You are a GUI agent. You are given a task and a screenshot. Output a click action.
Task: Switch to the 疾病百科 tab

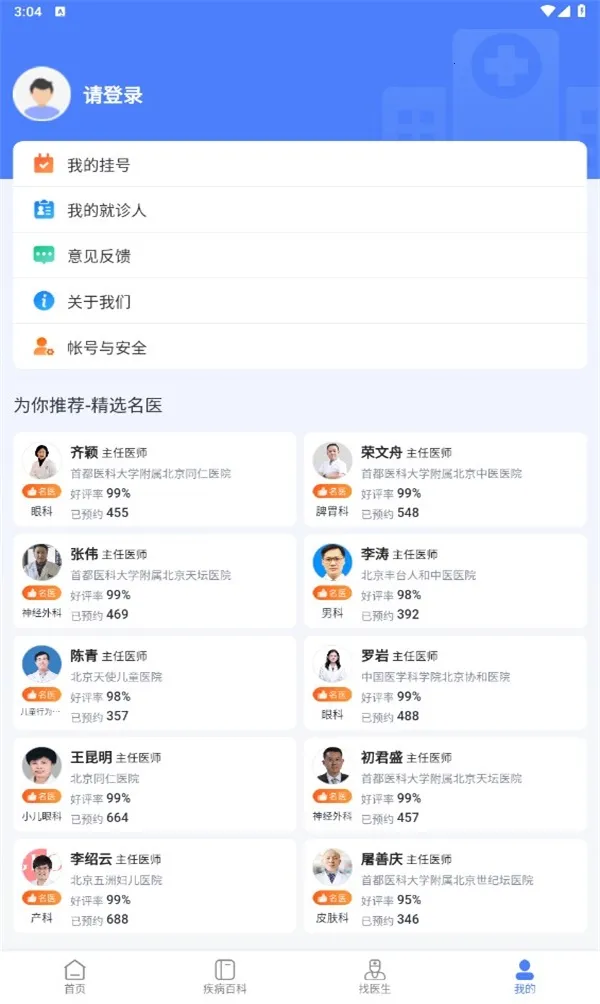pyautogui.click(x=225, y=977)
